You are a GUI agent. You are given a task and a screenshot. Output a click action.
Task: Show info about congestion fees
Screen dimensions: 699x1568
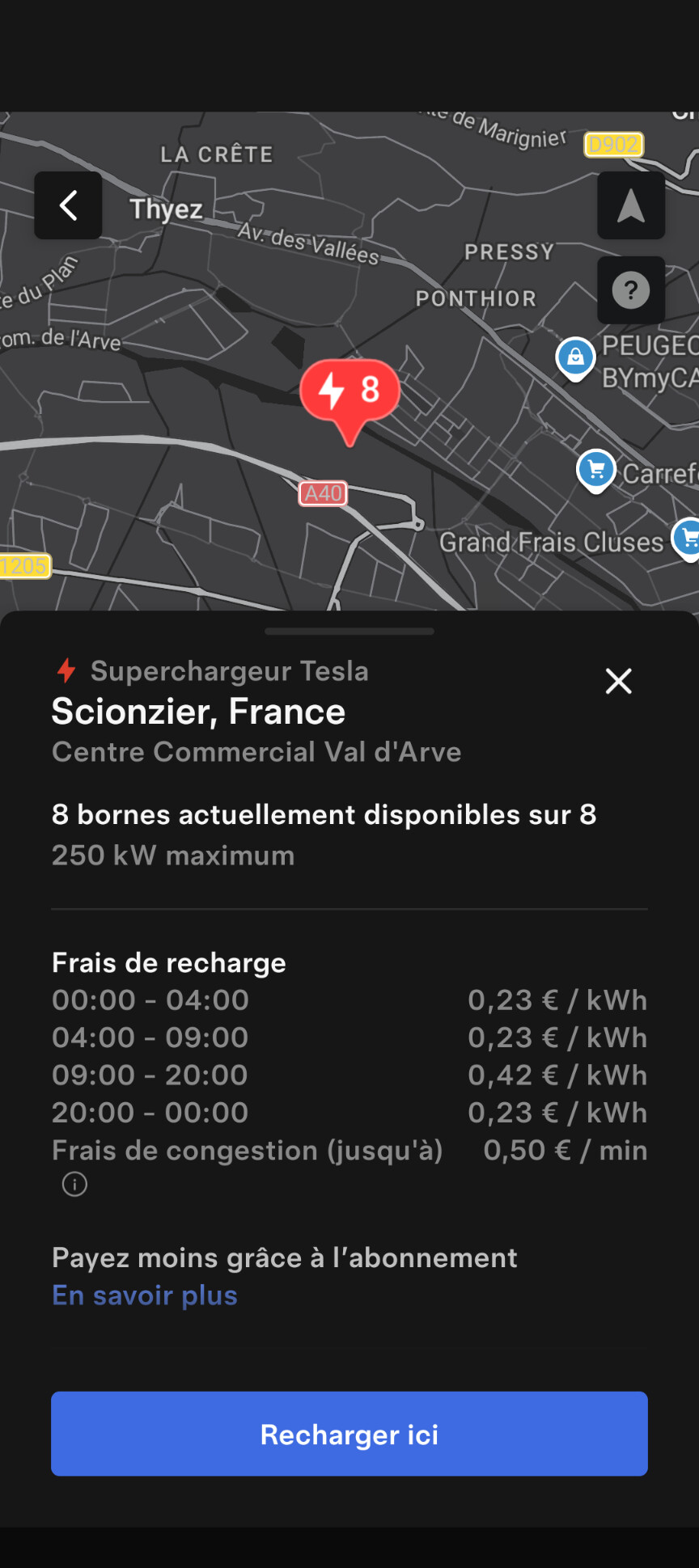(74, 1185)
